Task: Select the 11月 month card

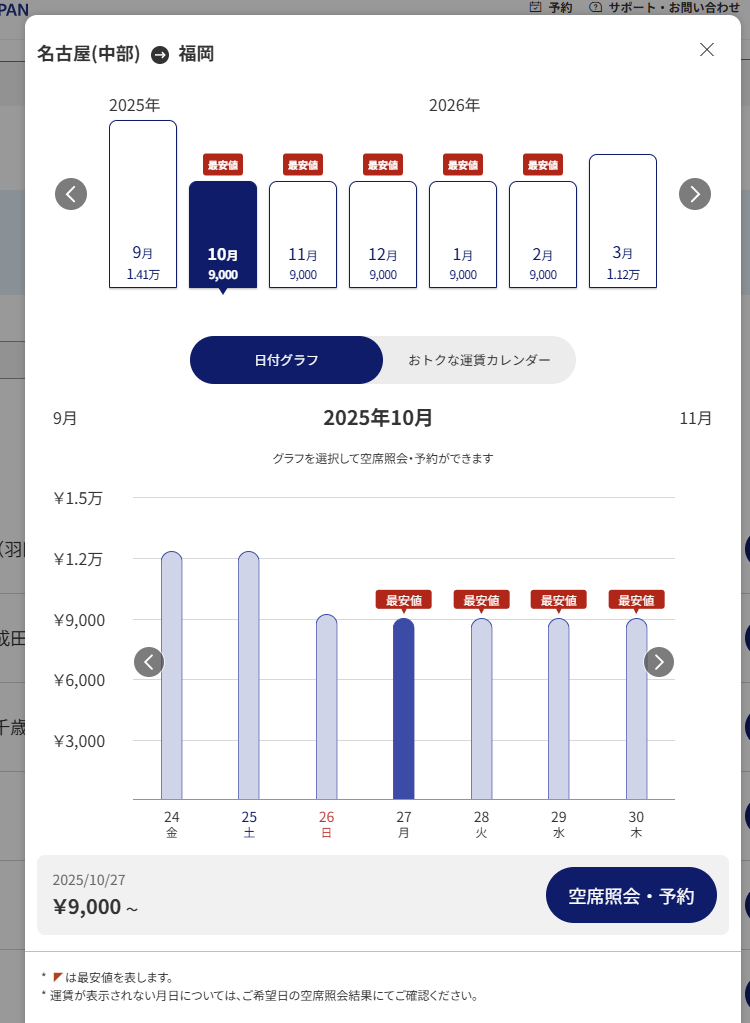Action: [303, 235]
